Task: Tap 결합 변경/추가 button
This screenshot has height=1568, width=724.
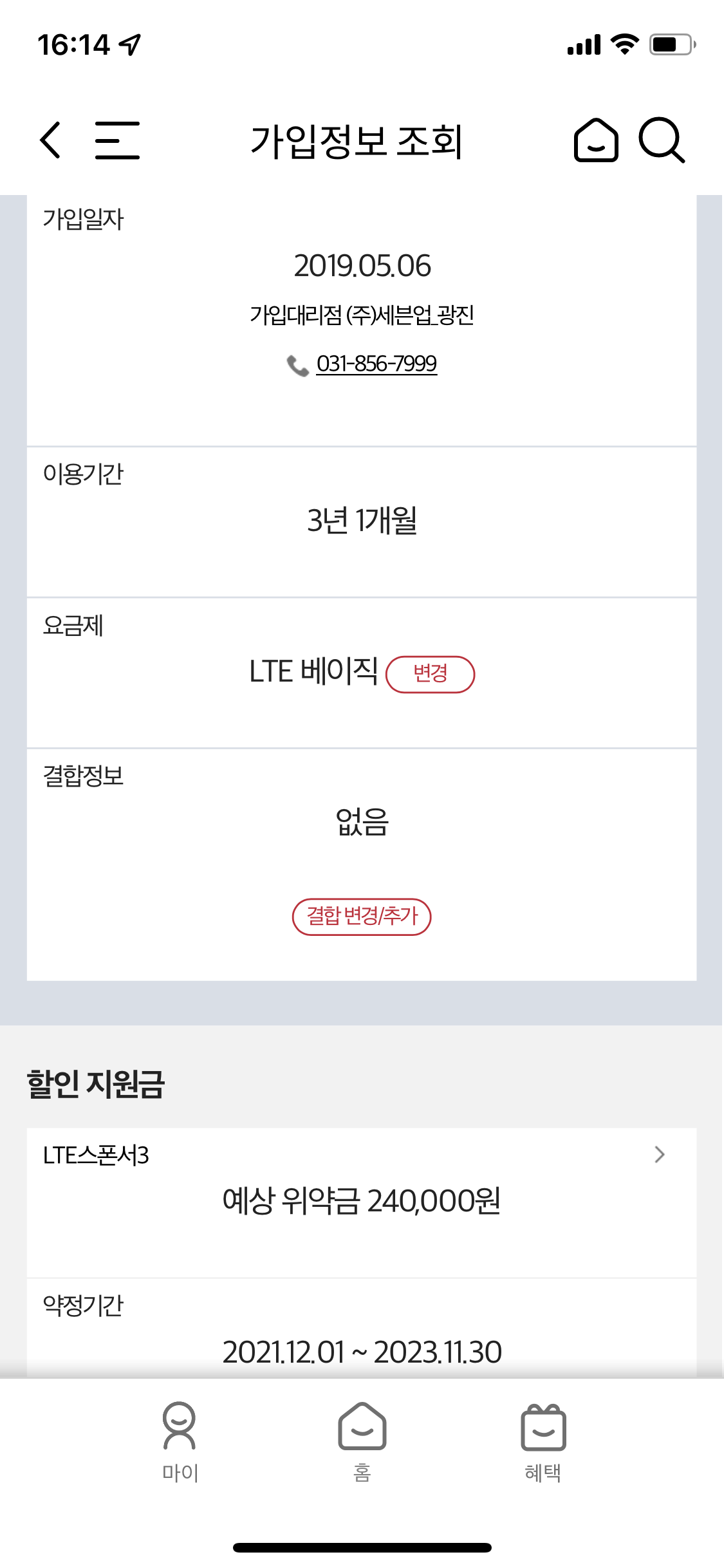Action: [362, 917]
